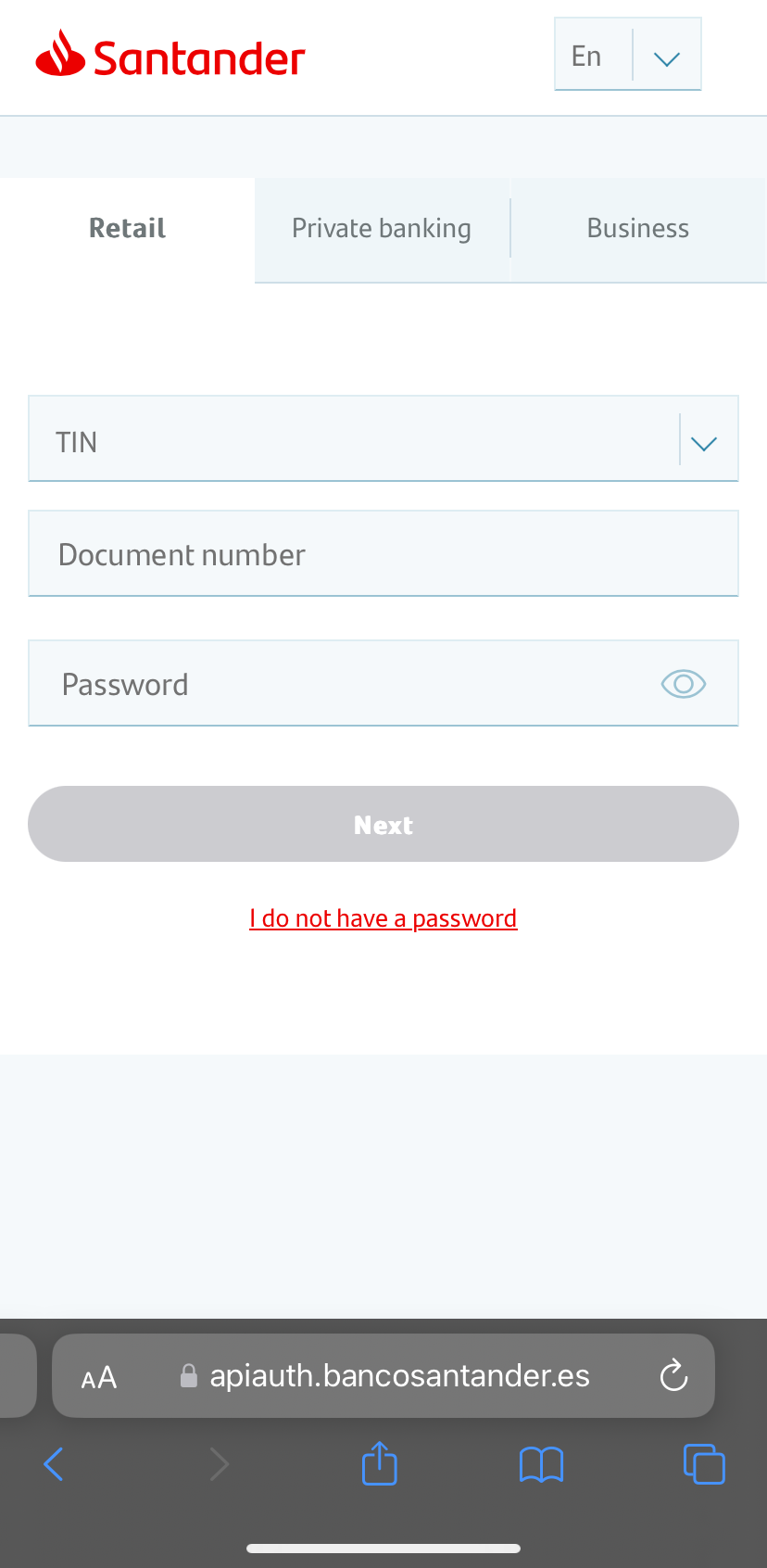The height and width of the screenshot is (1568, 767).
Task: Reload the page with the refresh icon
Action: pos(673,1376)
